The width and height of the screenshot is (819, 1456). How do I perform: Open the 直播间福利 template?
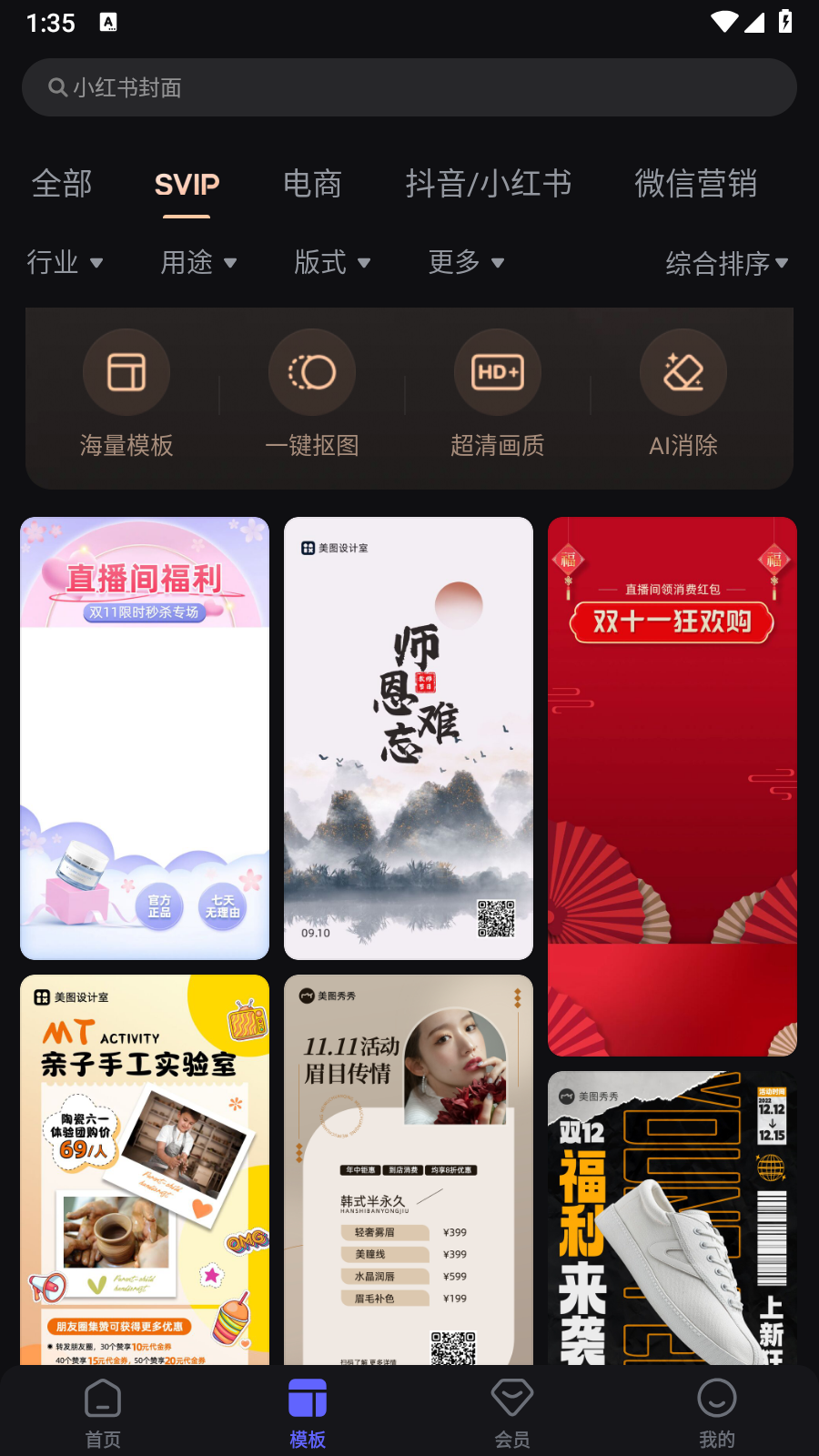145,738
